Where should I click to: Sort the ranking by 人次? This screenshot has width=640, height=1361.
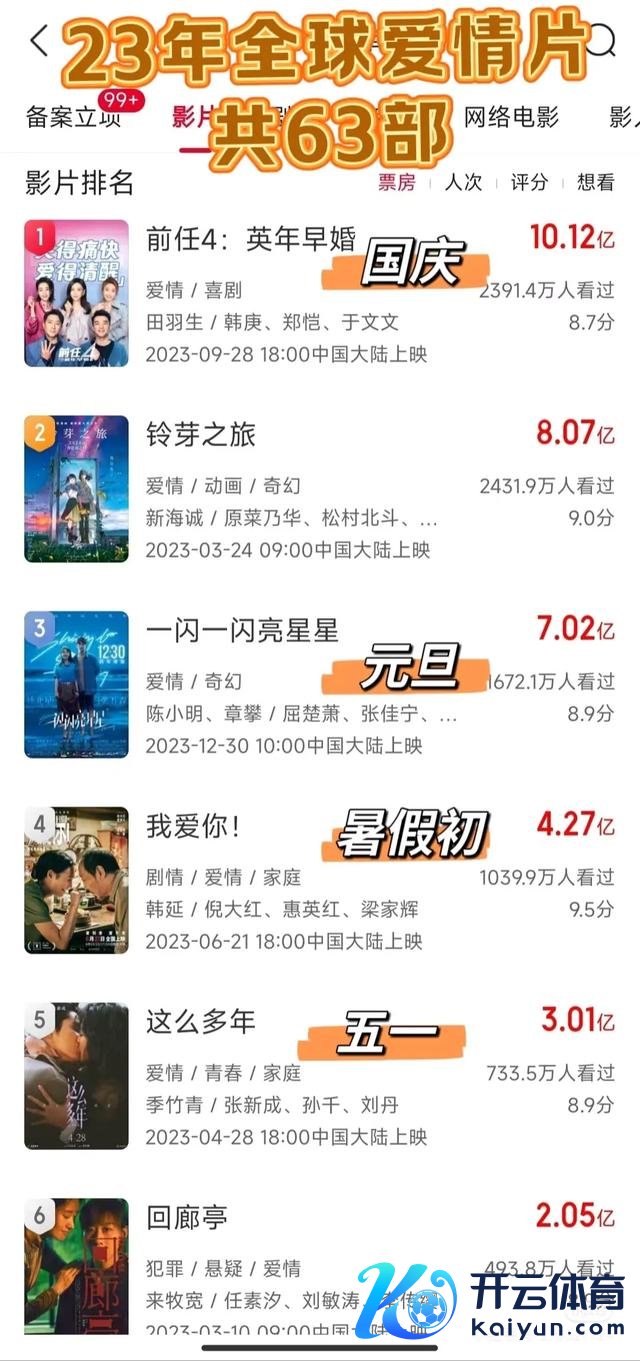coord(463,182)
